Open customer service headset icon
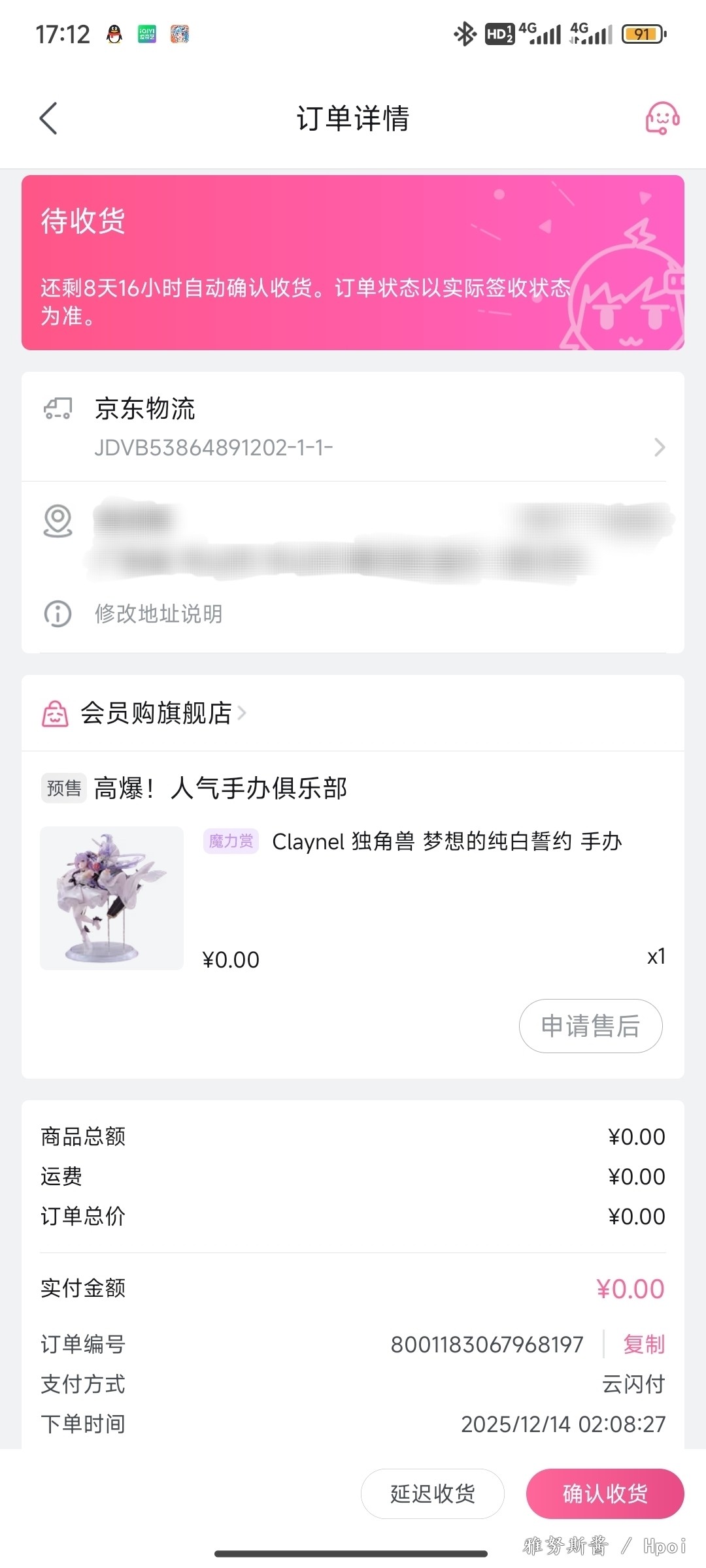The width and height of the screenshot is (706, 1568). (662, 118)
